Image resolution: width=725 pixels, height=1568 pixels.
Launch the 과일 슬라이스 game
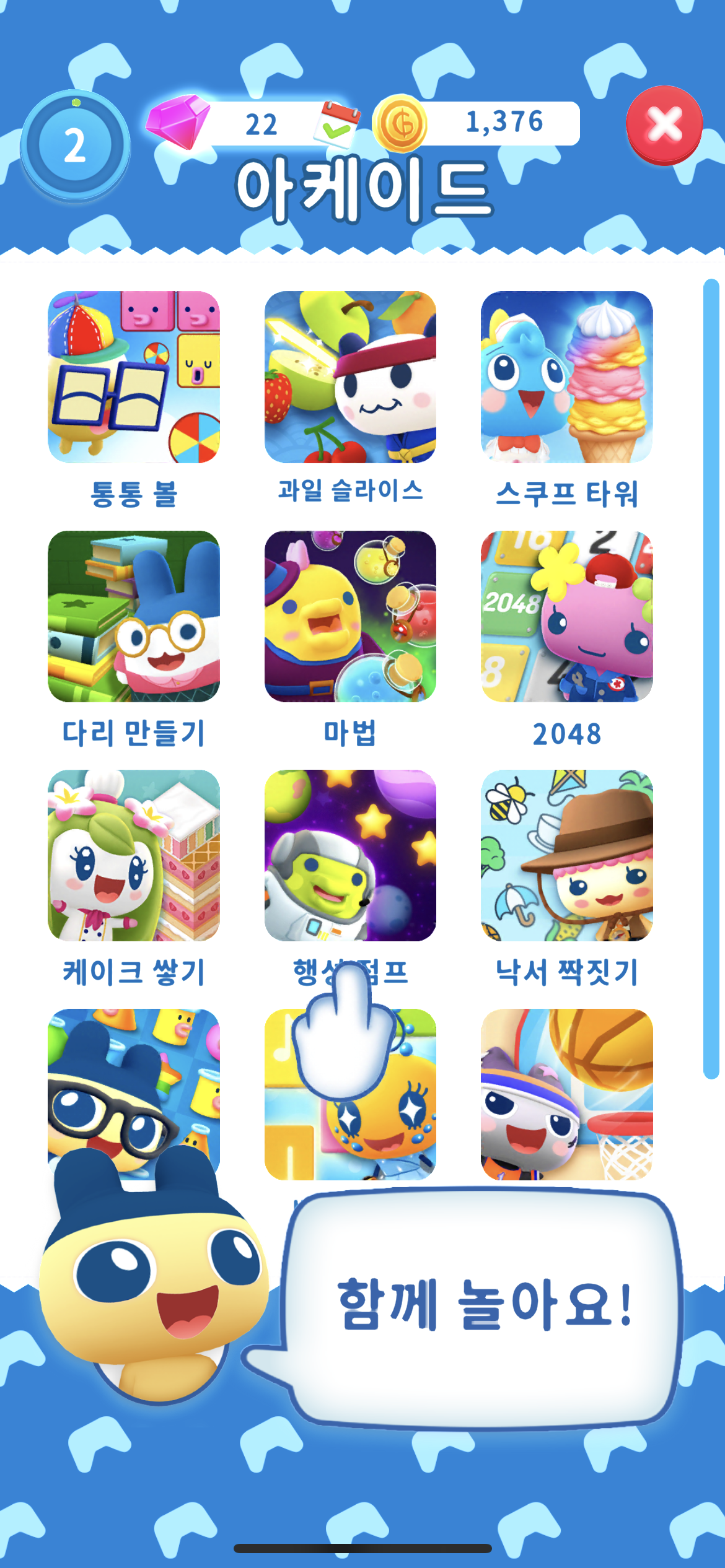350,377
